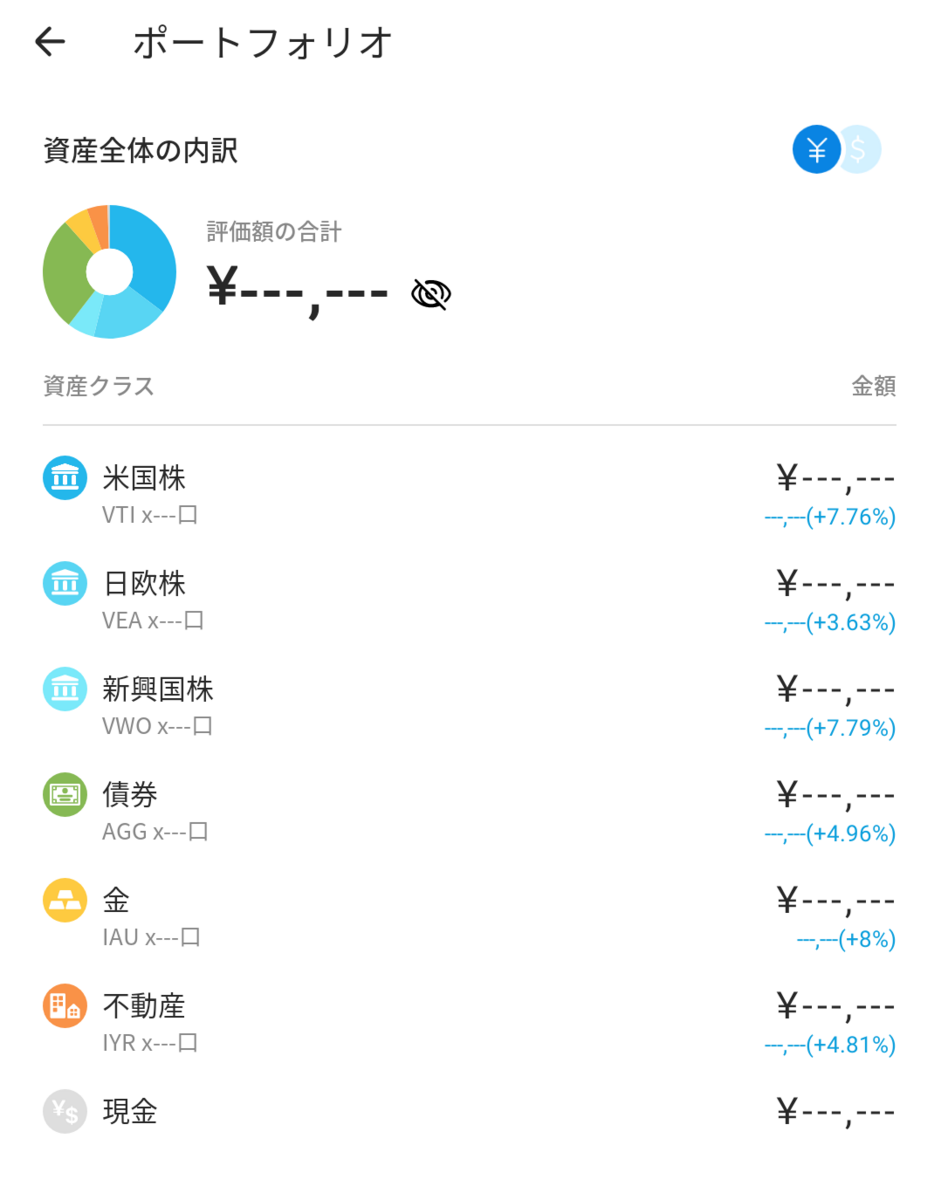Open the 日欧株 VEA row
This screenshot has height=1200, width=941.
tap(469, 599)
